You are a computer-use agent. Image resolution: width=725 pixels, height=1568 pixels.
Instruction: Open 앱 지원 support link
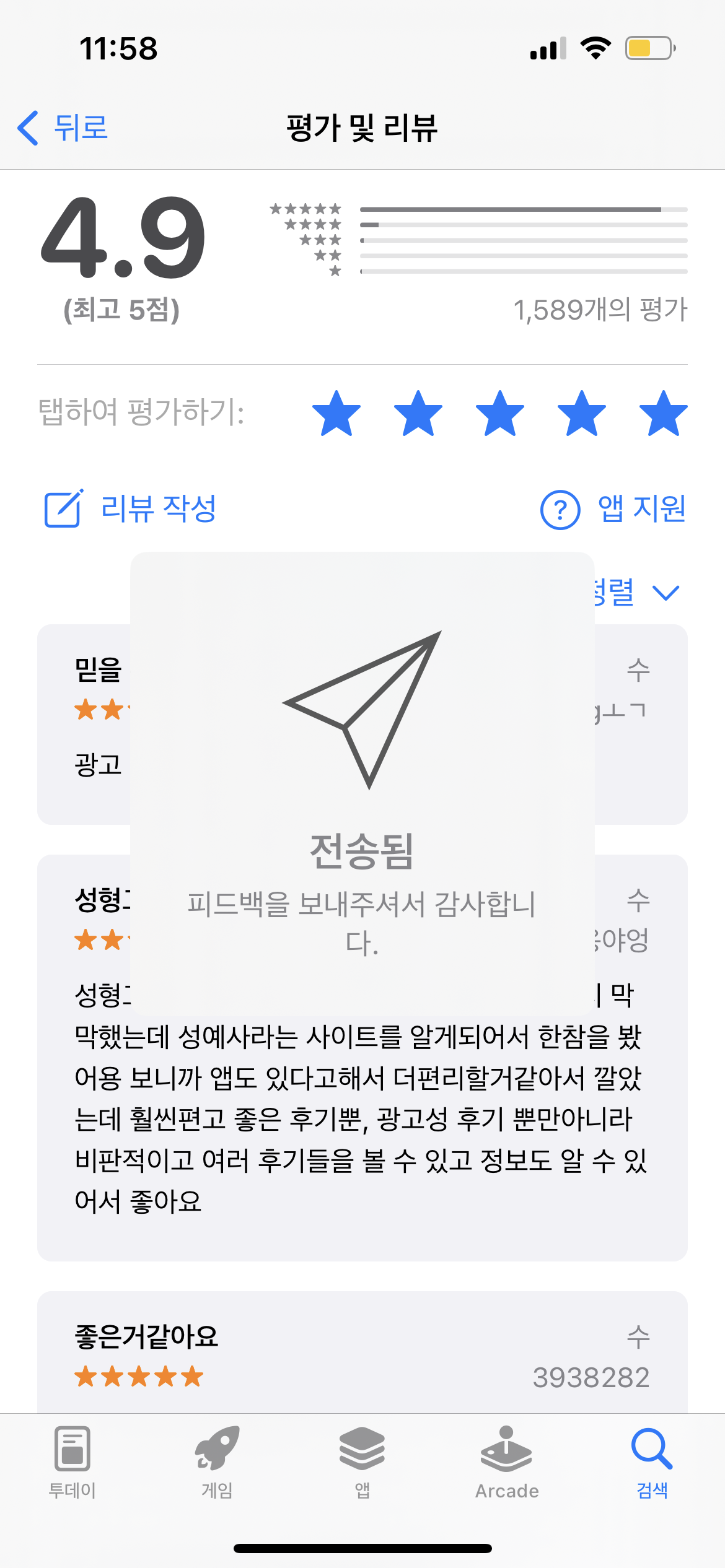(x=613, y=509)
